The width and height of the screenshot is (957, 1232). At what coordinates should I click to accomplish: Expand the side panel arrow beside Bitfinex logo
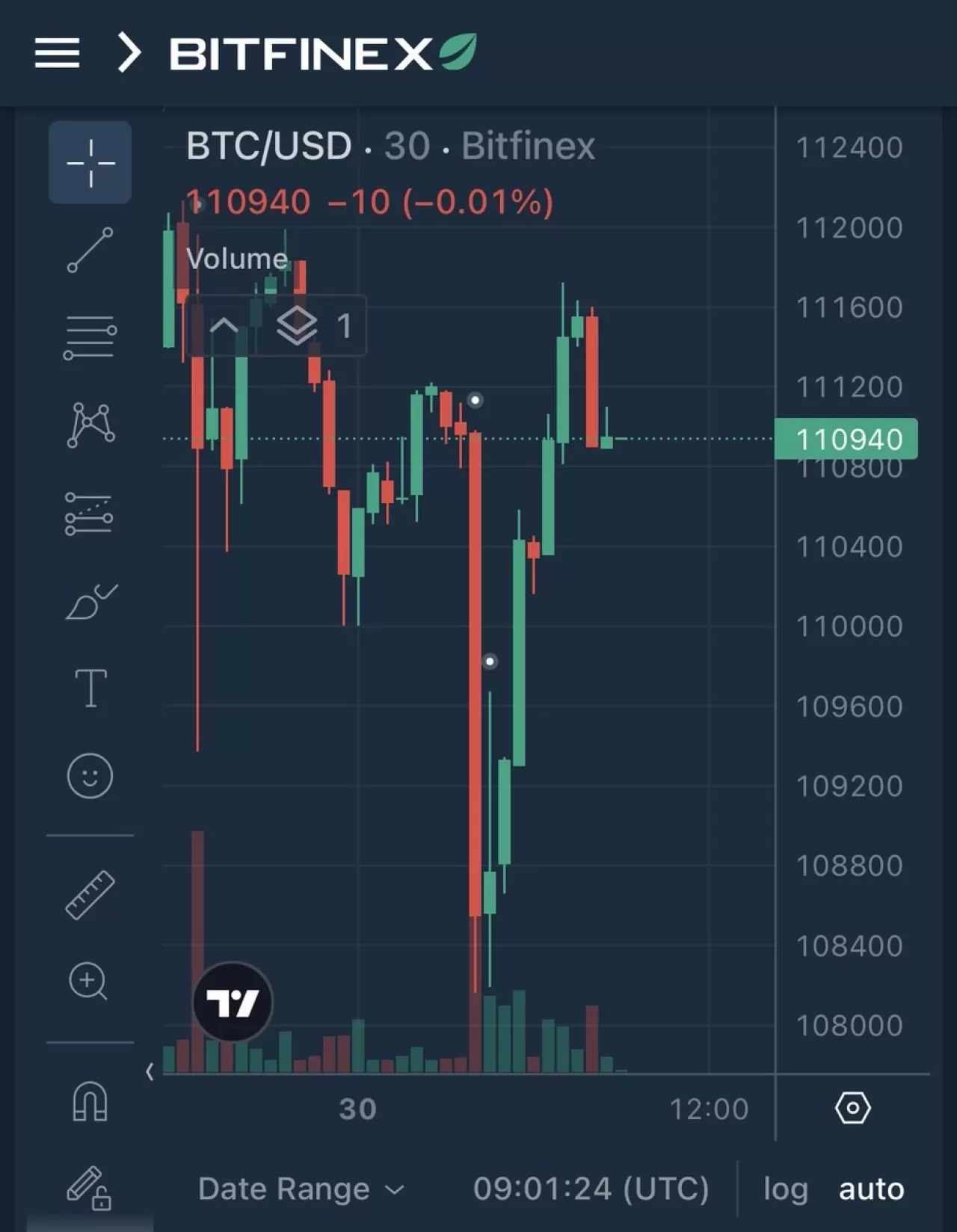(129, 53)
